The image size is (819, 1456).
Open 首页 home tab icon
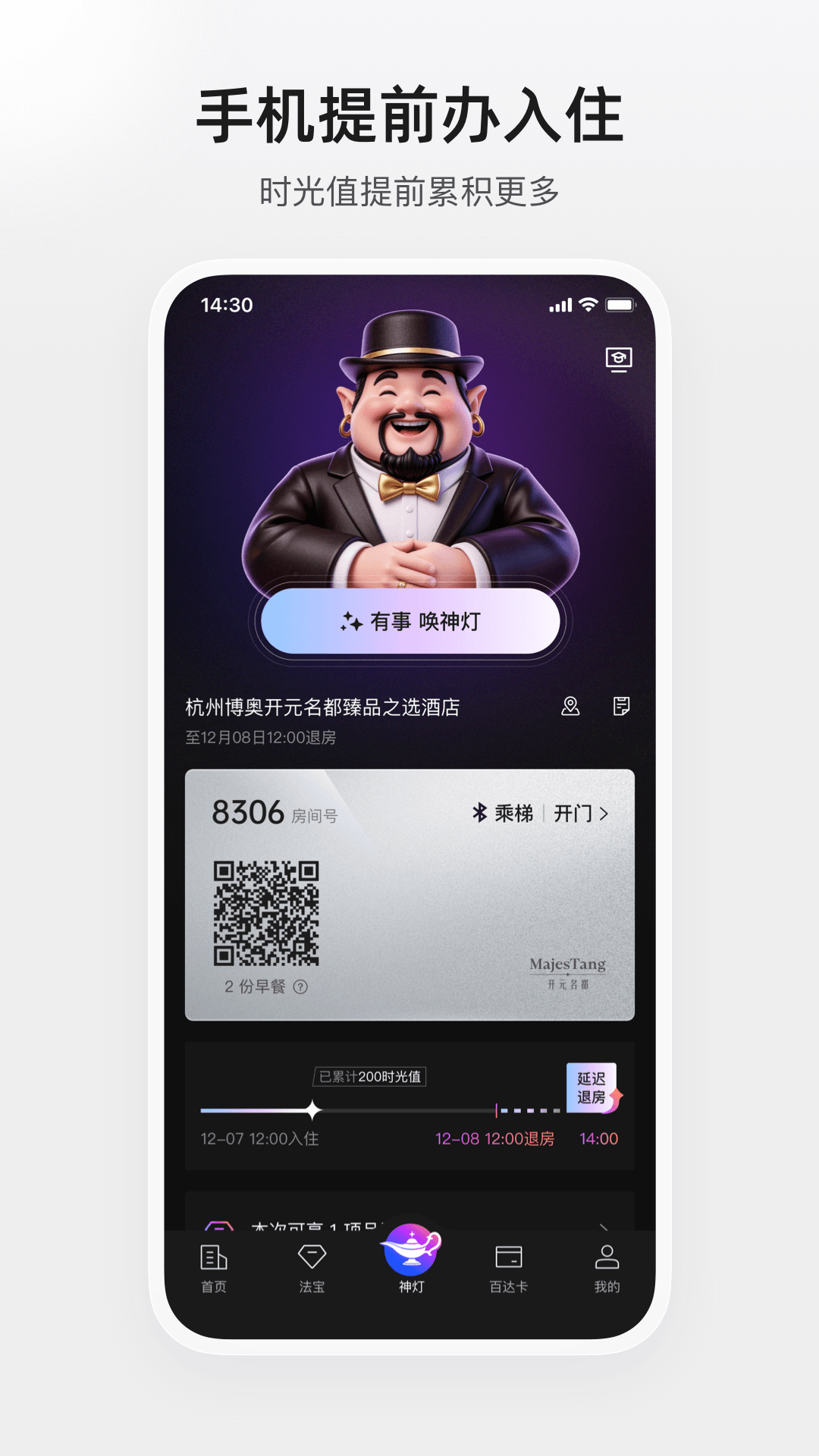click(214, 1256)
